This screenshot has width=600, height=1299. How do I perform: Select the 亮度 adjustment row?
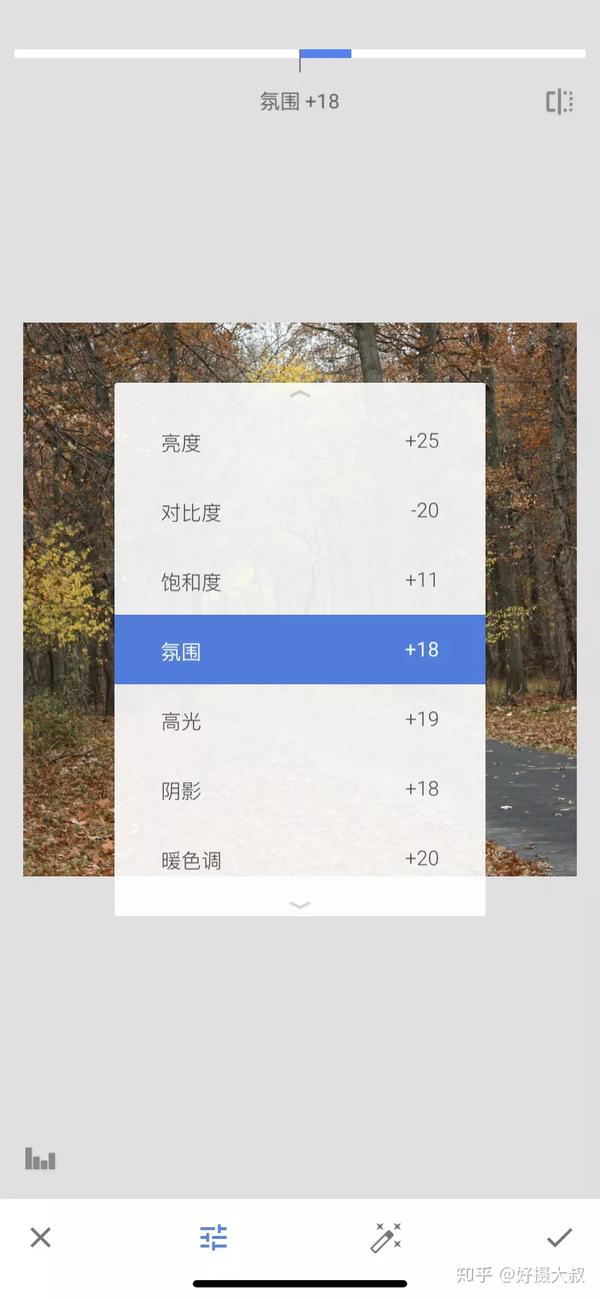[x=300, y=441]
